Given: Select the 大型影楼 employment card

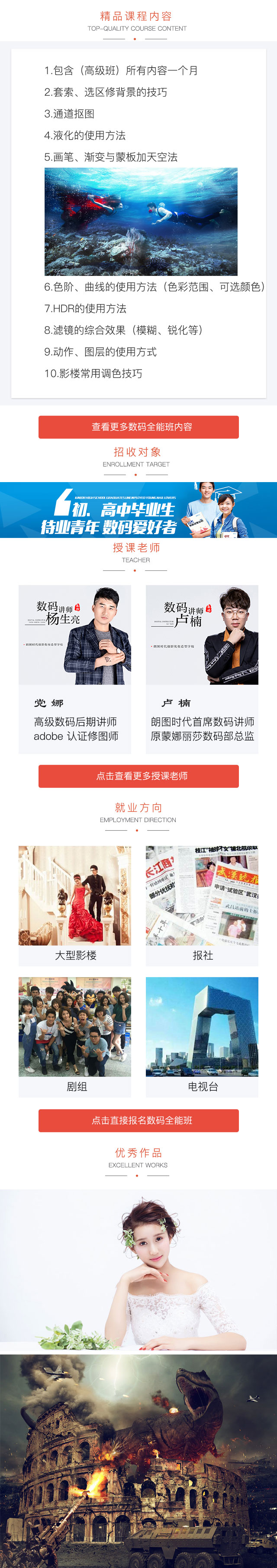Looking at the screenshot, I should point(74,904).
